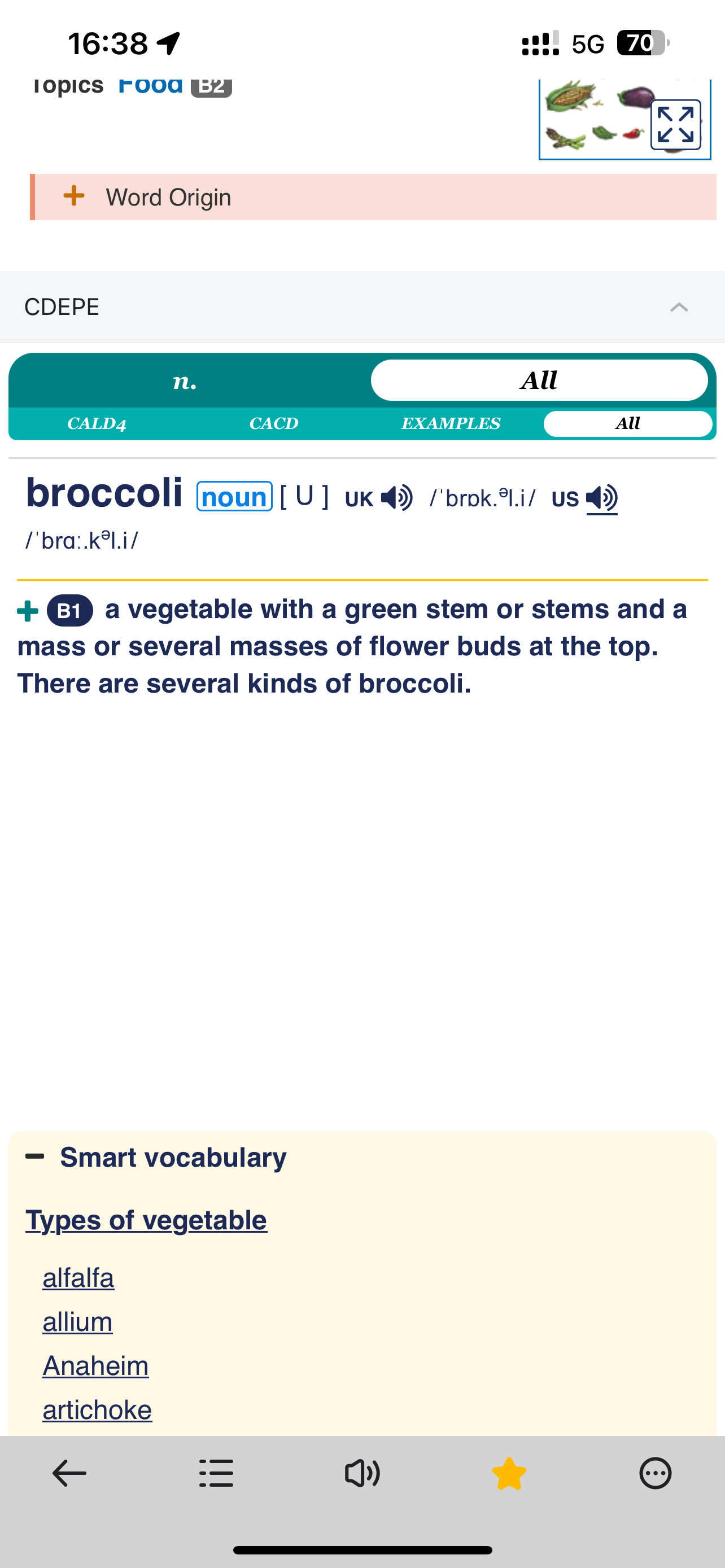Image resolution: width=725 pixels, height=1568 pixels.
Task: Remove broccoli from favorites star
Action: tap(509, 1474)
